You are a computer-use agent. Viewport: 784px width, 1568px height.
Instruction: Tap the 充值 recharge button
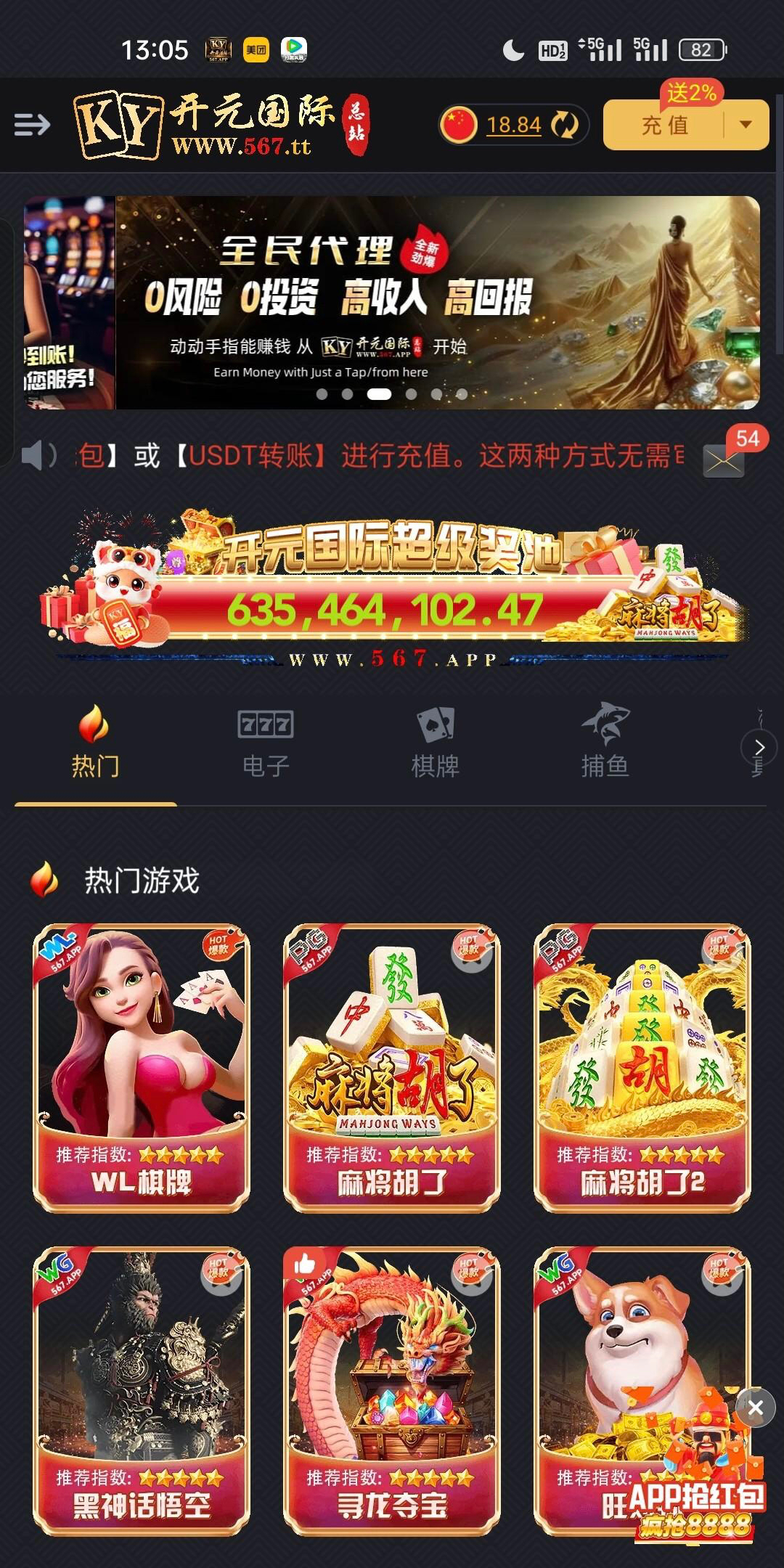(663, 126)
